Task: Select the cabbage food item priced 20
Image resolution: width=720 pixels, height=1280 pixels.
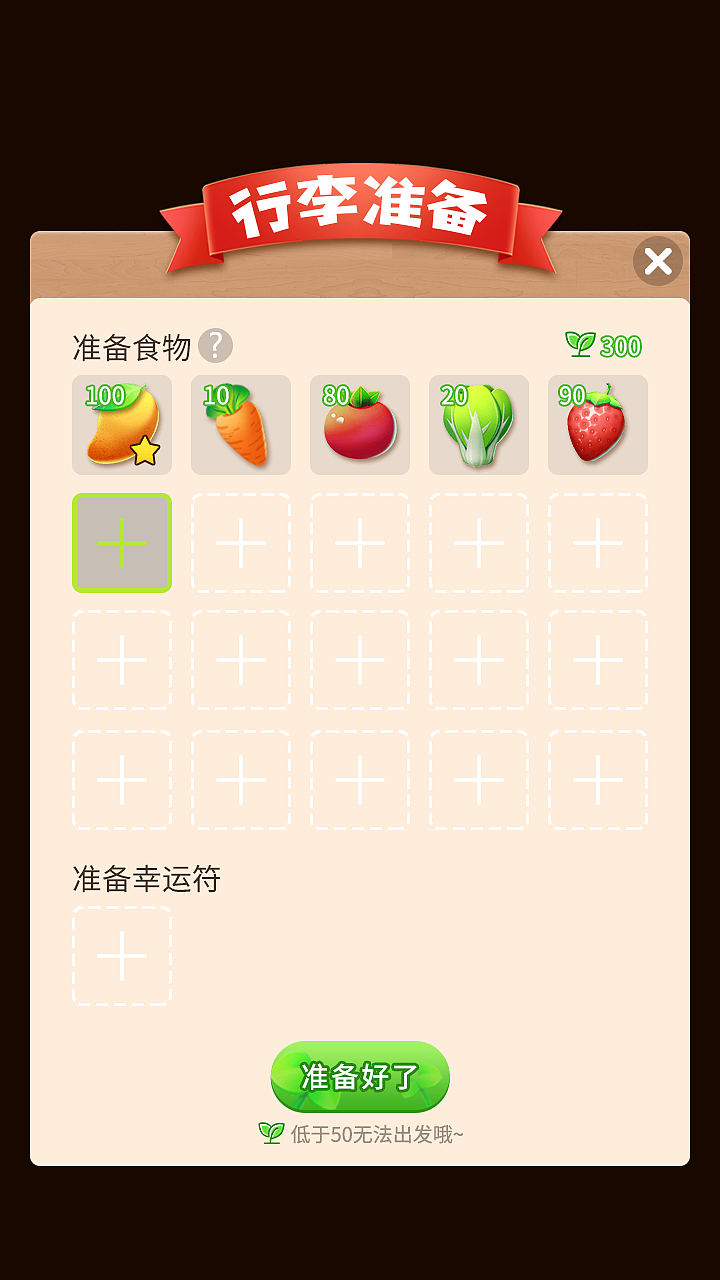Action: click(x=478, y=425)
